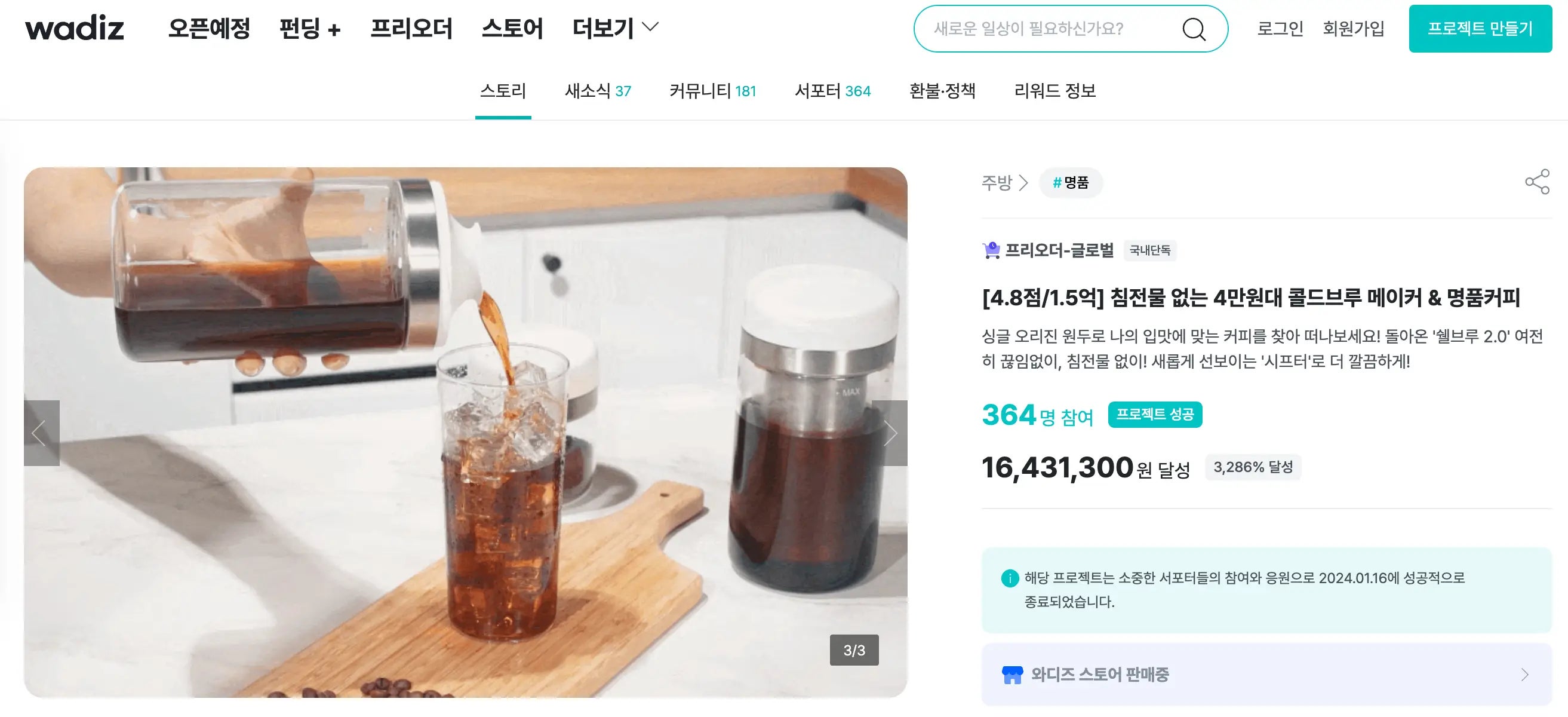Open the 펀딩 + section
The height and width of the screenshot is (717, 1568).
(x=309, y=28)
